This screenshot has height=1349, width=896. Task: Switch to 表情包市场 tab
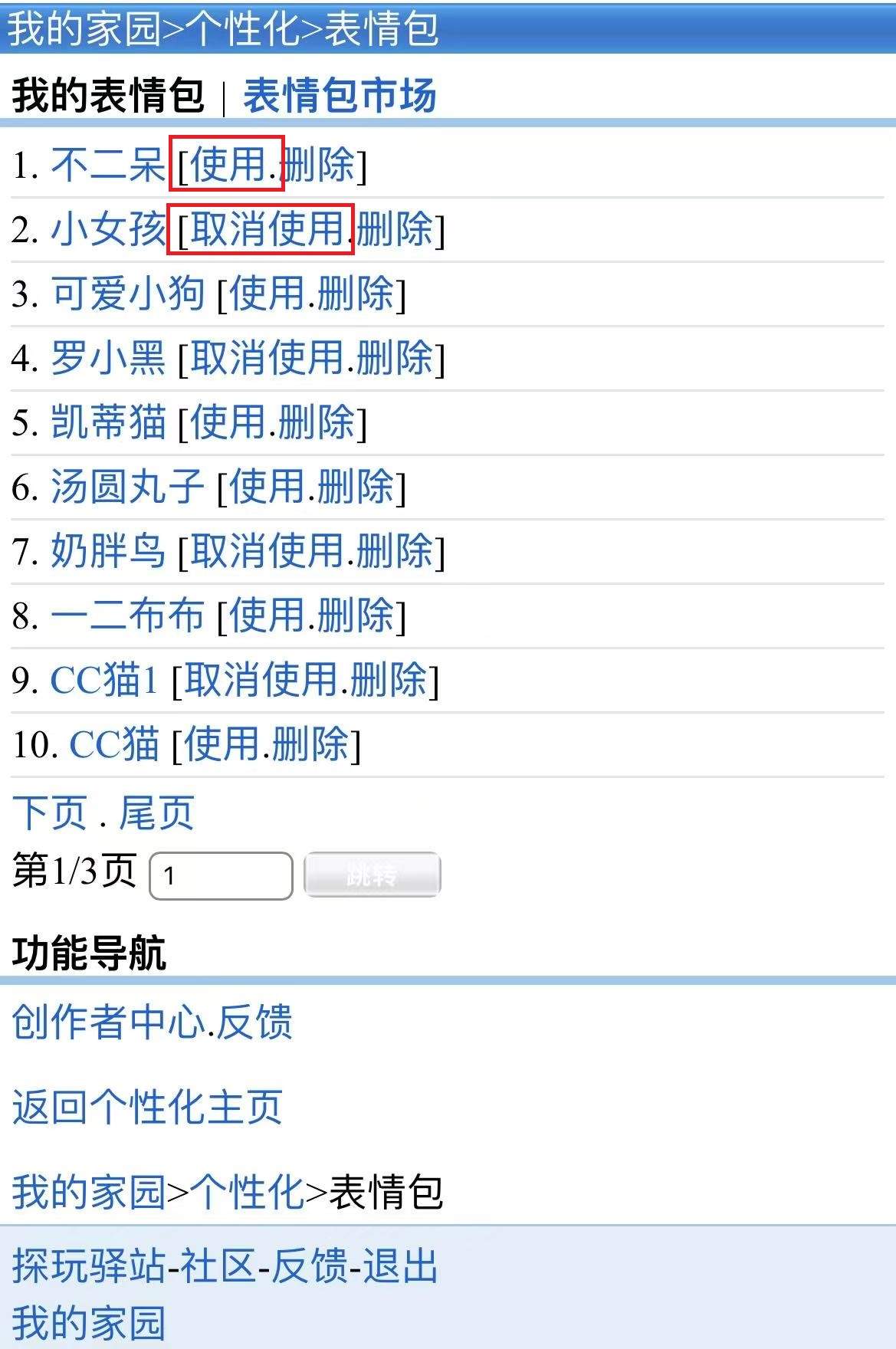[x=340, y=96]
